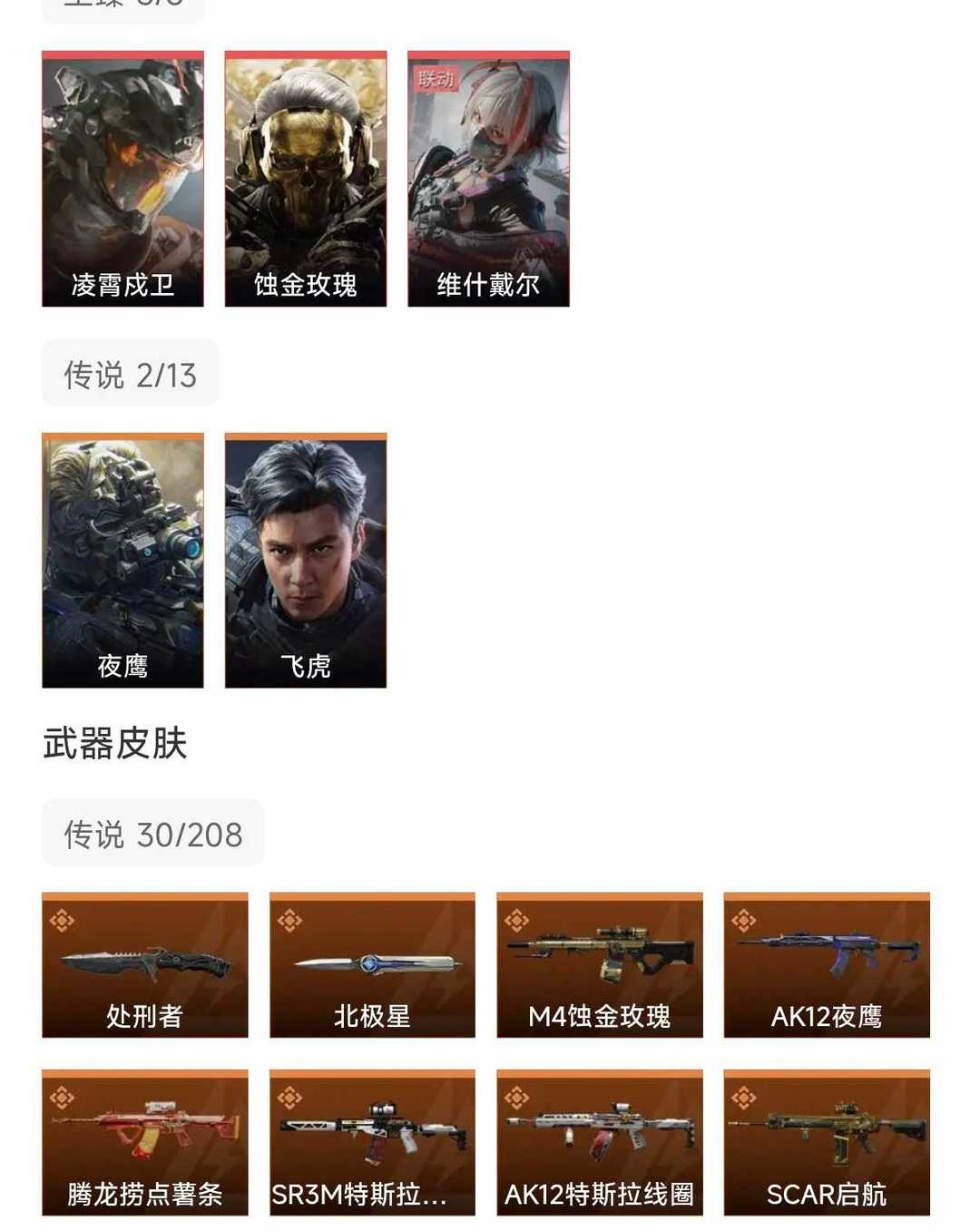Select the 夜鹰 legendary character card

click(x=122, y=560)
